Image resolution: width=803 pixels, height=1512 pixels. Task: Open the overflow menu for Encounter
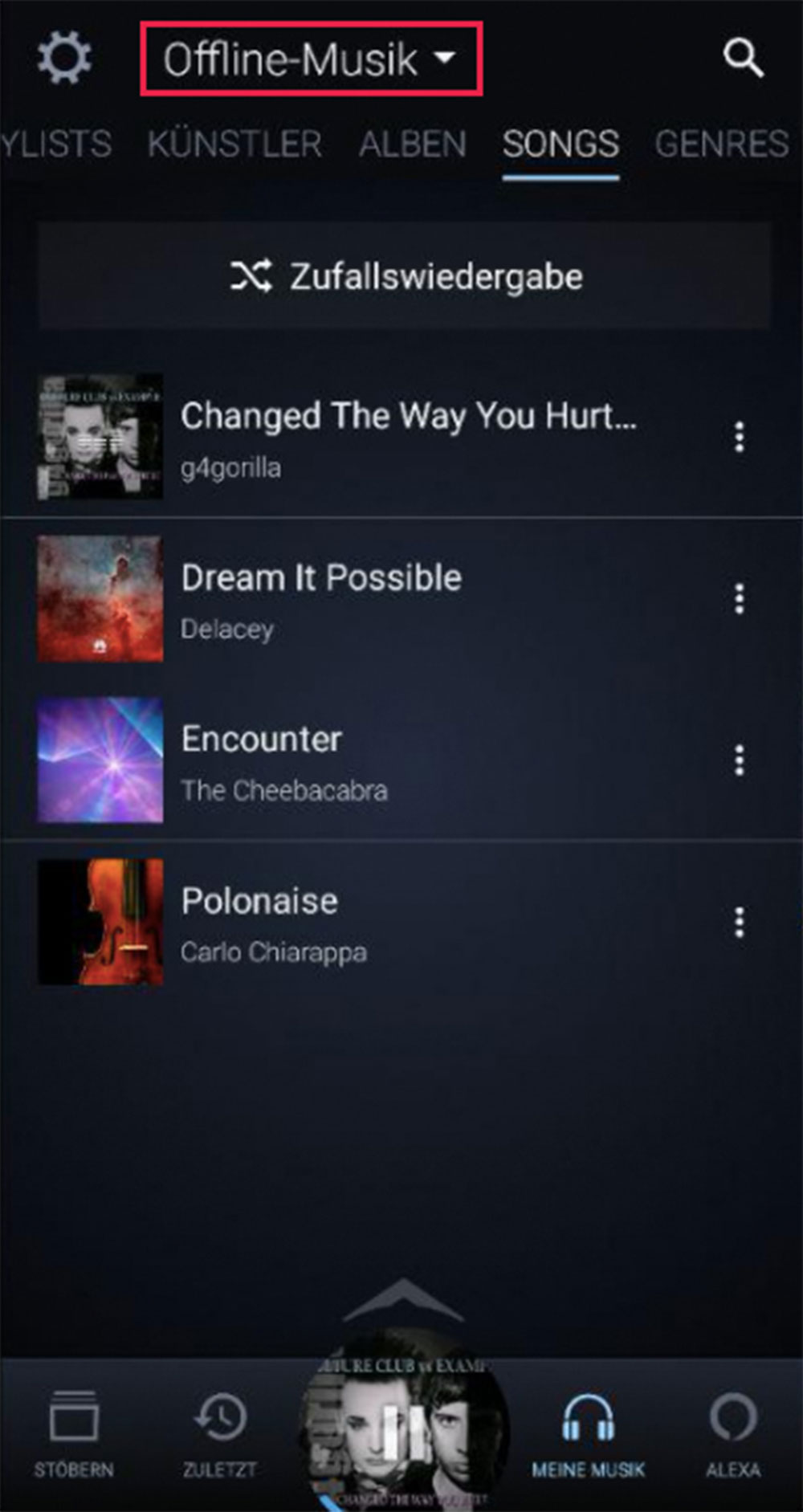click(740, 760)
